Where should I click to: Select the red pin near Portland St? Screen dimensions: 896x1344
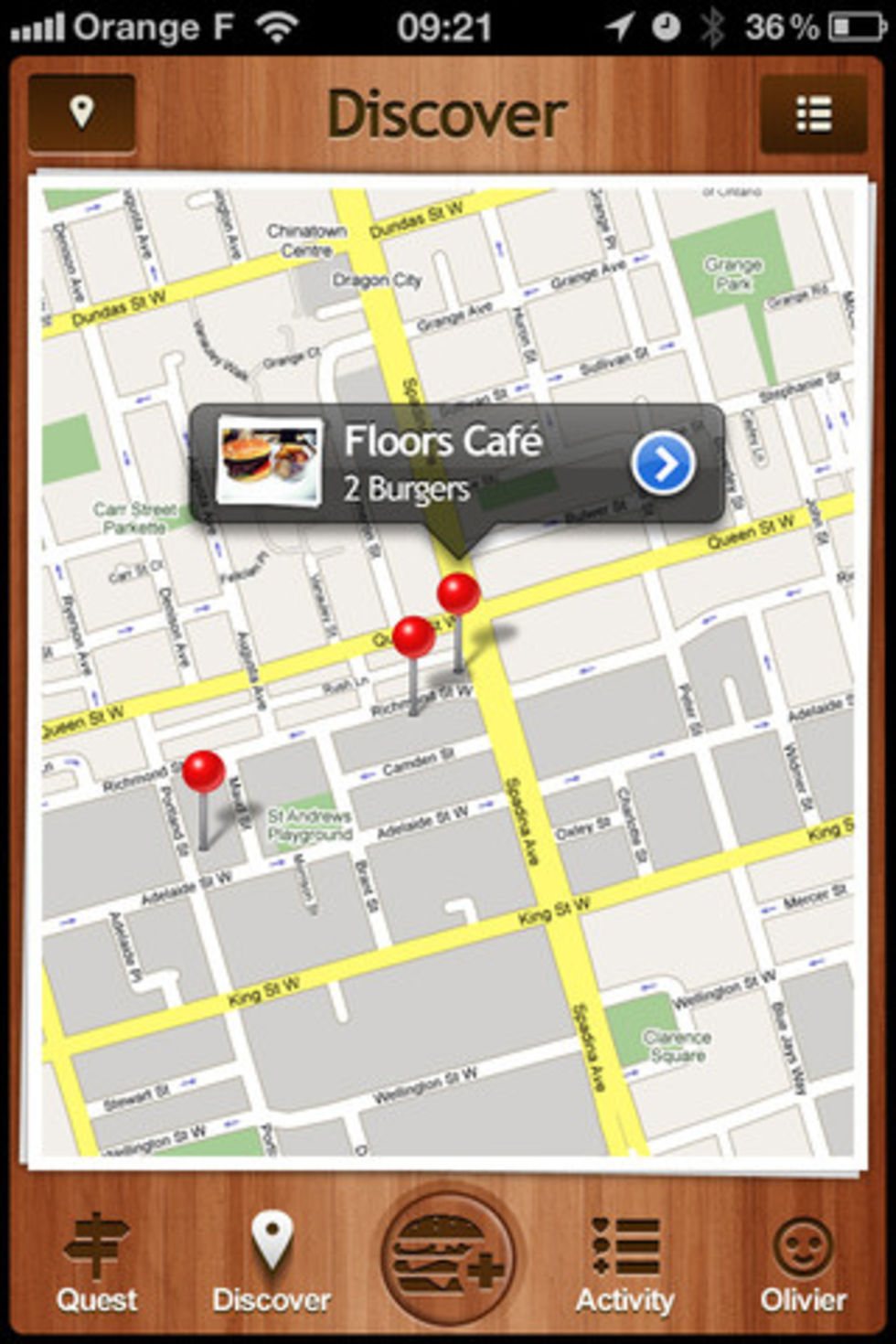point(204,773)
